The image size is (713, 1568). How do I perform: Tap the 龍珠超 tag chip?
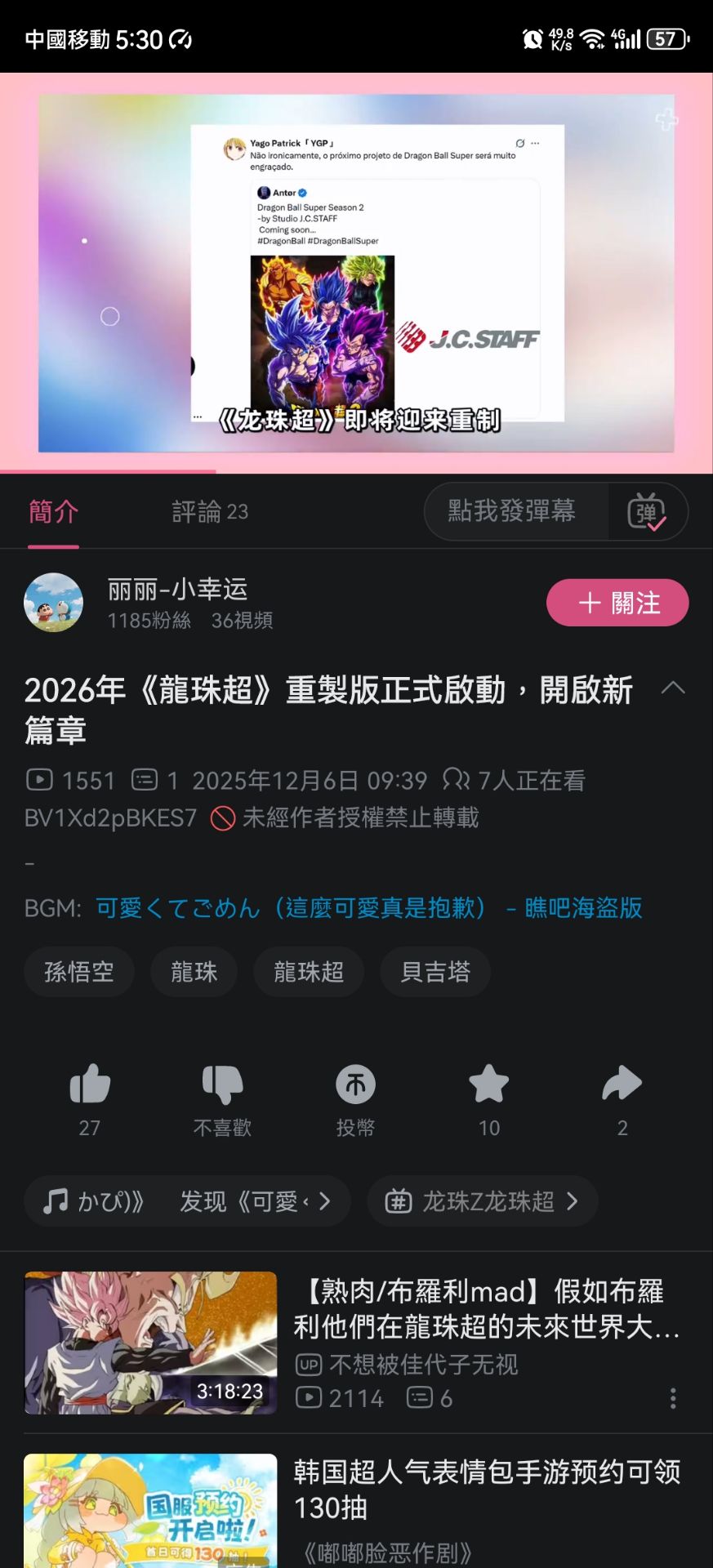(x=309, y=972)
